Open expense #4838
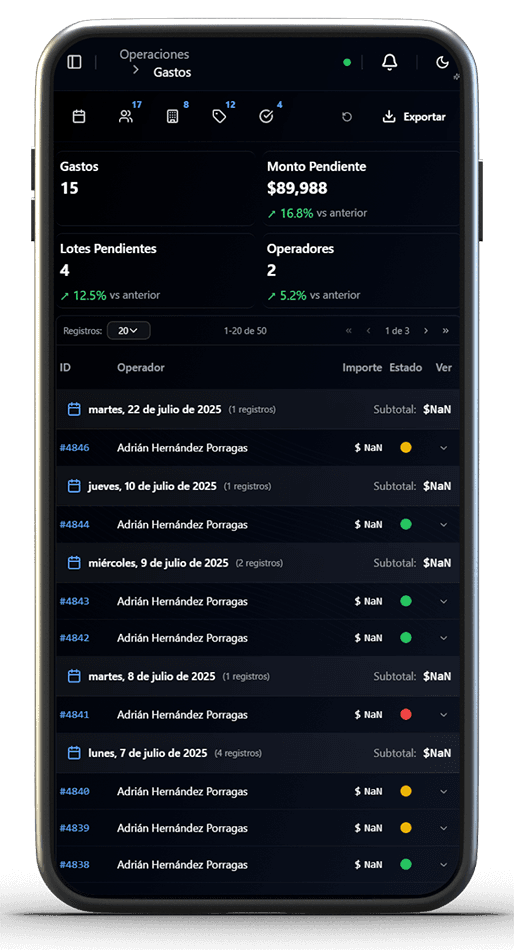Image resolution: width=514 pixels, height=950 pixels. (x=75, y=865)
